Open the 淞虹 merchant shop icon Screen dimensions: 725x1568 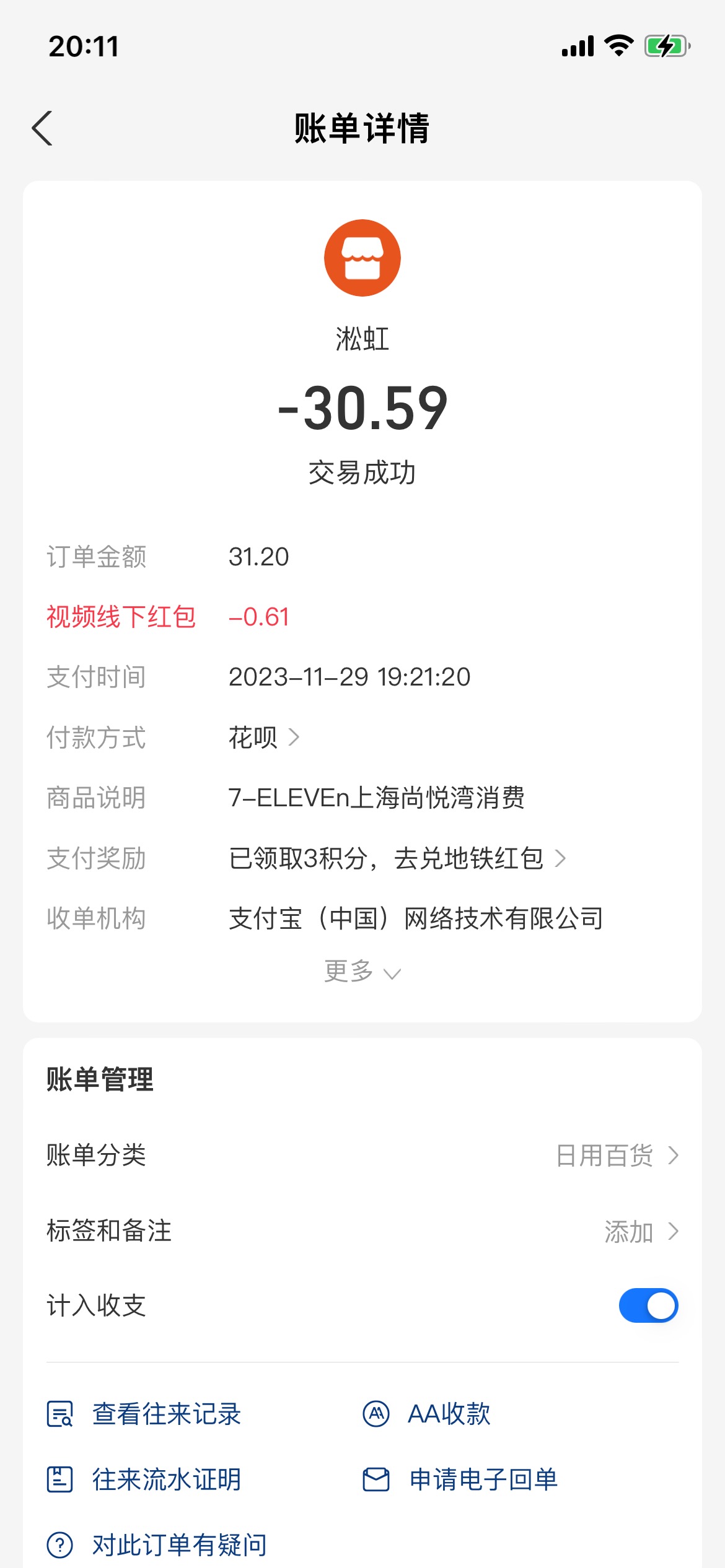point(362,258)
